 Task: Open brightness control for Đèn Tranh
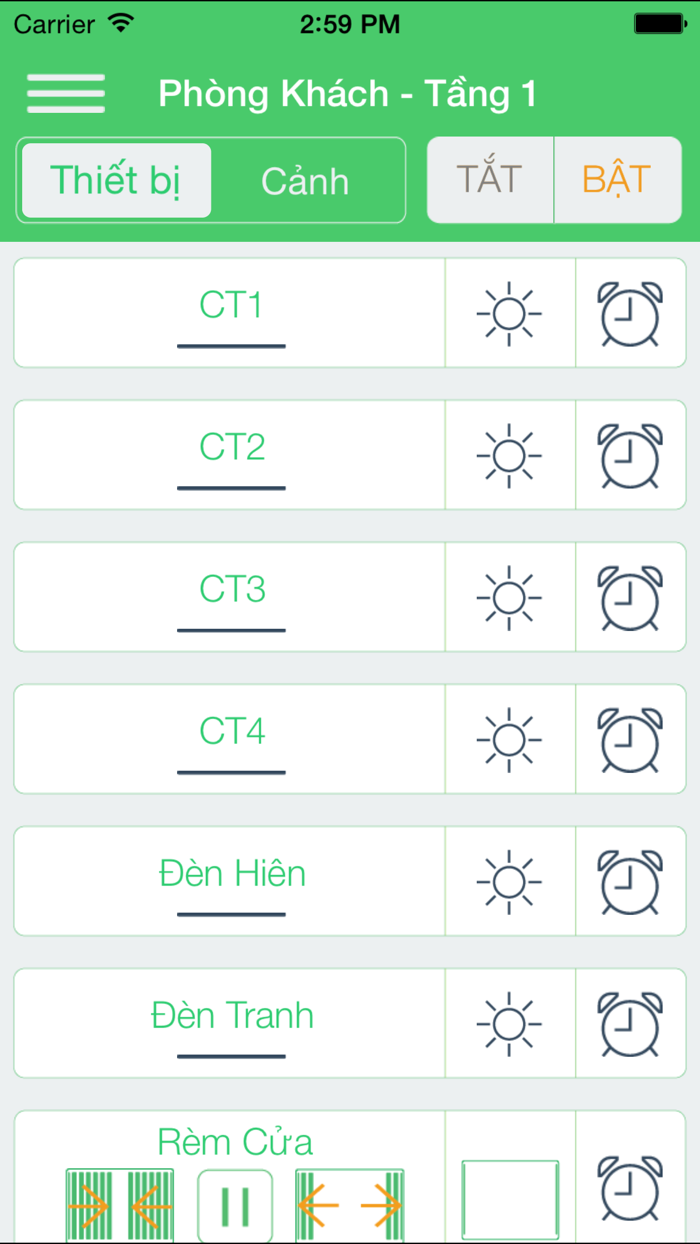pyautogui.click(x=510, y=1023)
